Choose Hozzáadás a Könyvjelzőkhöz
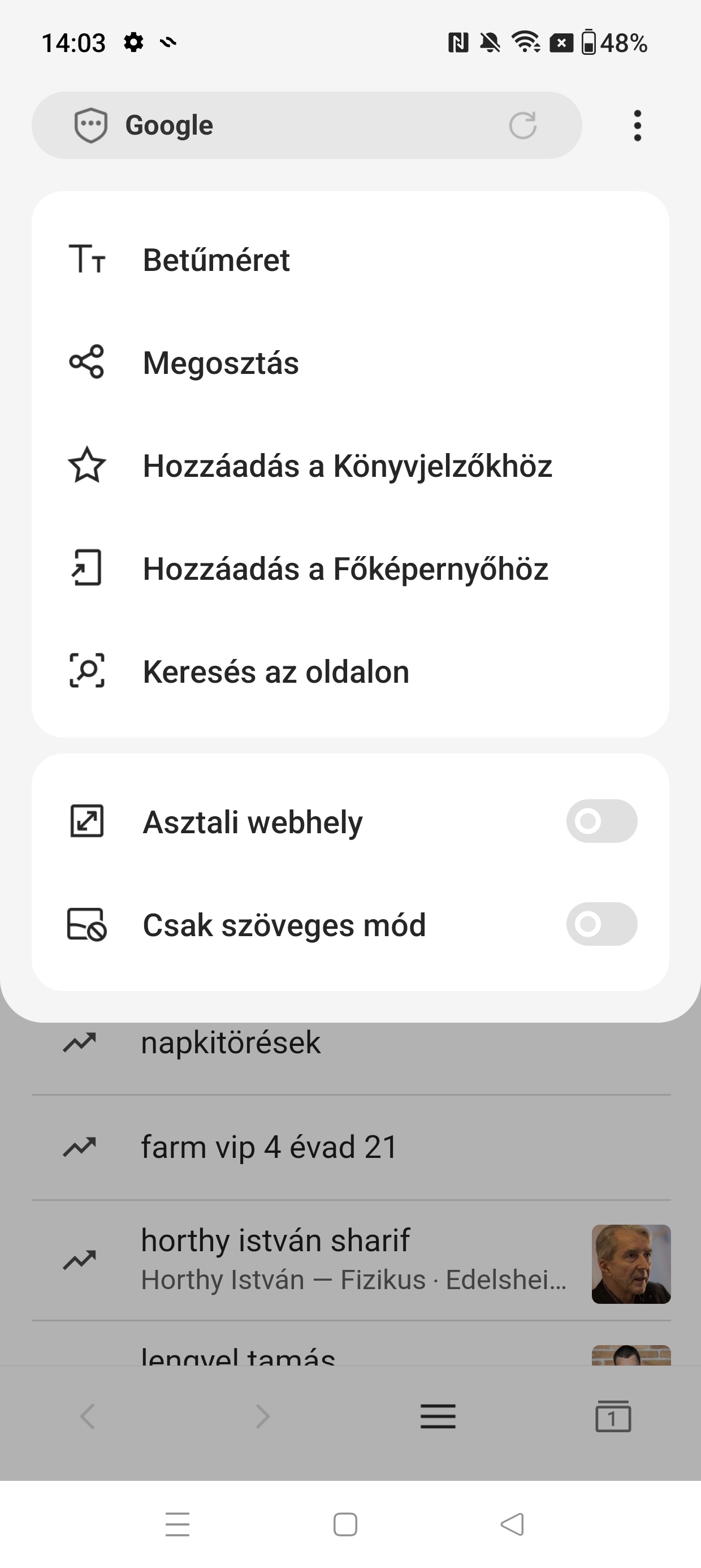This screenshot has height=1568, width=701. click(x=350, y=466)
